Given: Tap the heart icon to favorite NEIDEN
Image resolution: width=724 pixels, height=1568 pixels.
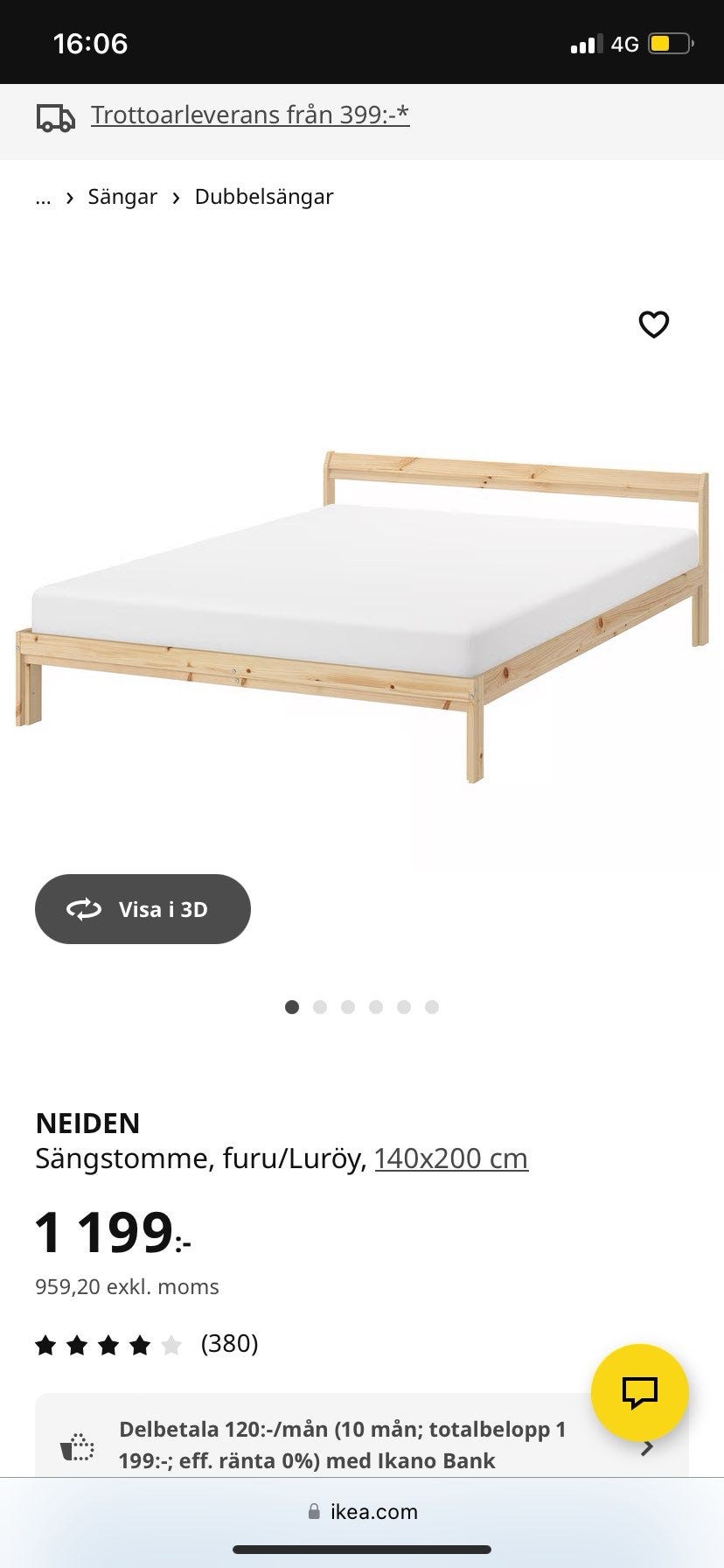Looking at the screenshot, I should 655,324.
